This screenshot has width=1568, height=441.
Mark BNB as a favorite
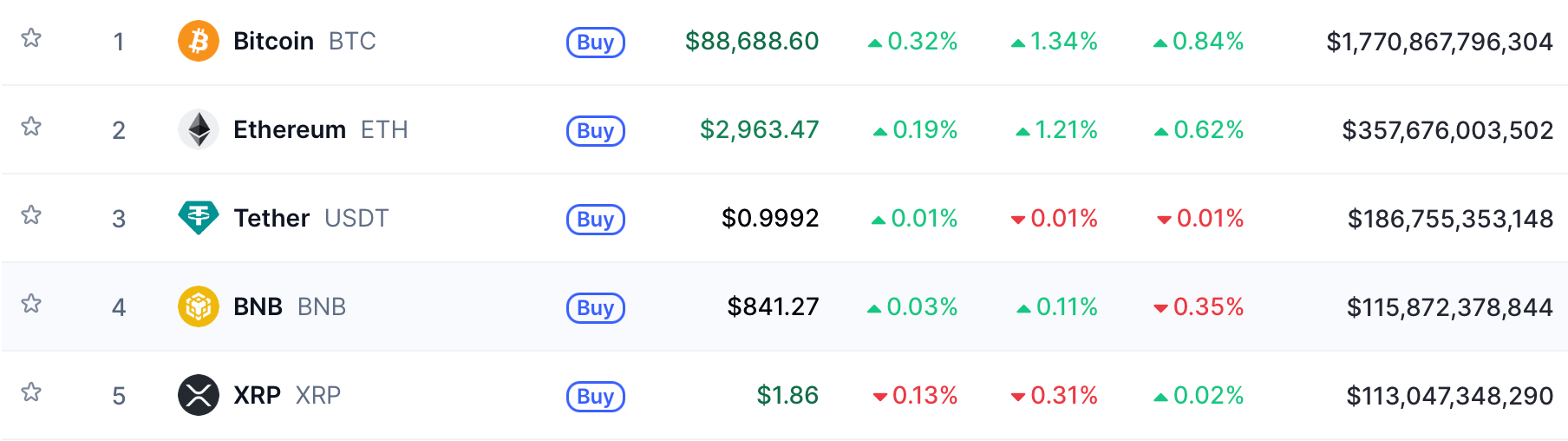click(31, 304)
